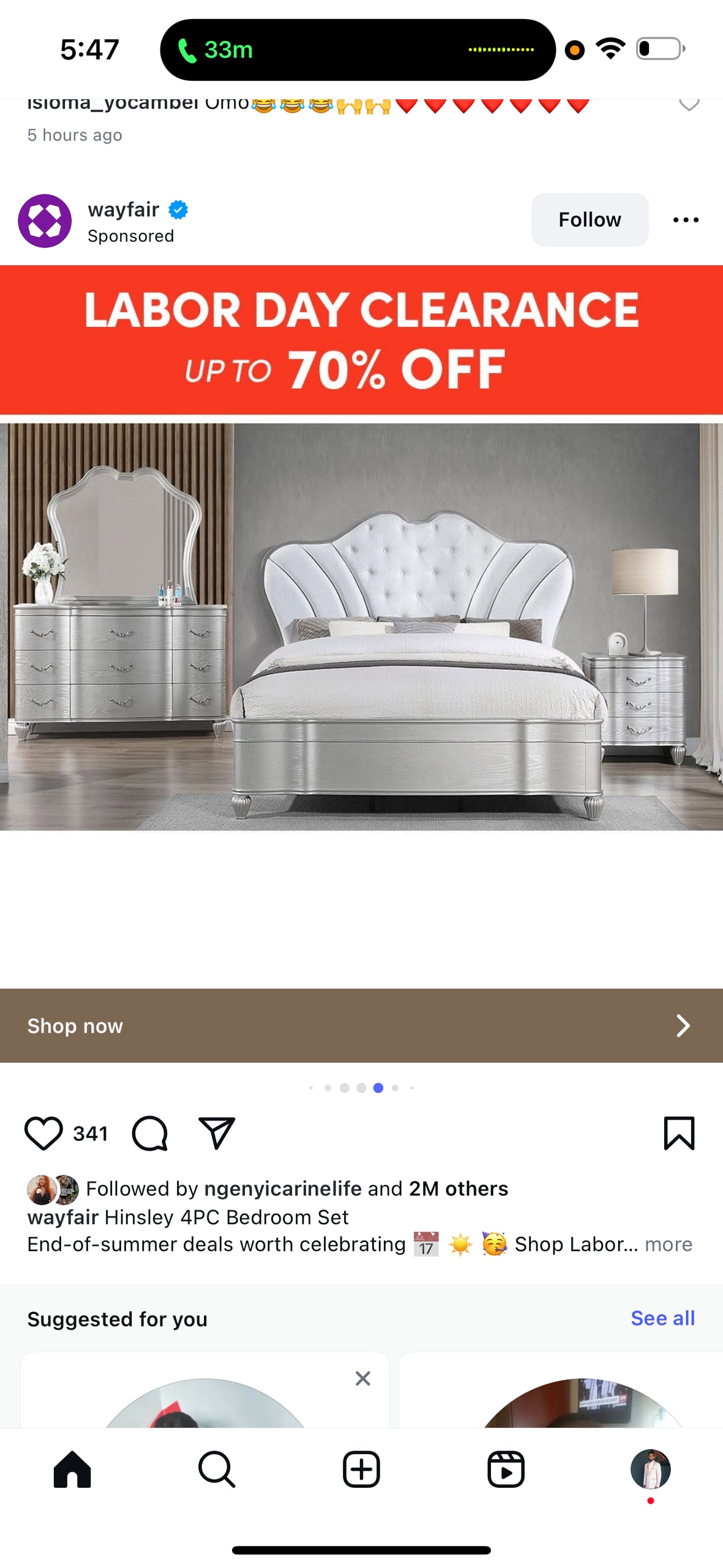Open the three-dot menu on wayfair post
This screenshot has width=723, height=1568.
click(685, 219)
